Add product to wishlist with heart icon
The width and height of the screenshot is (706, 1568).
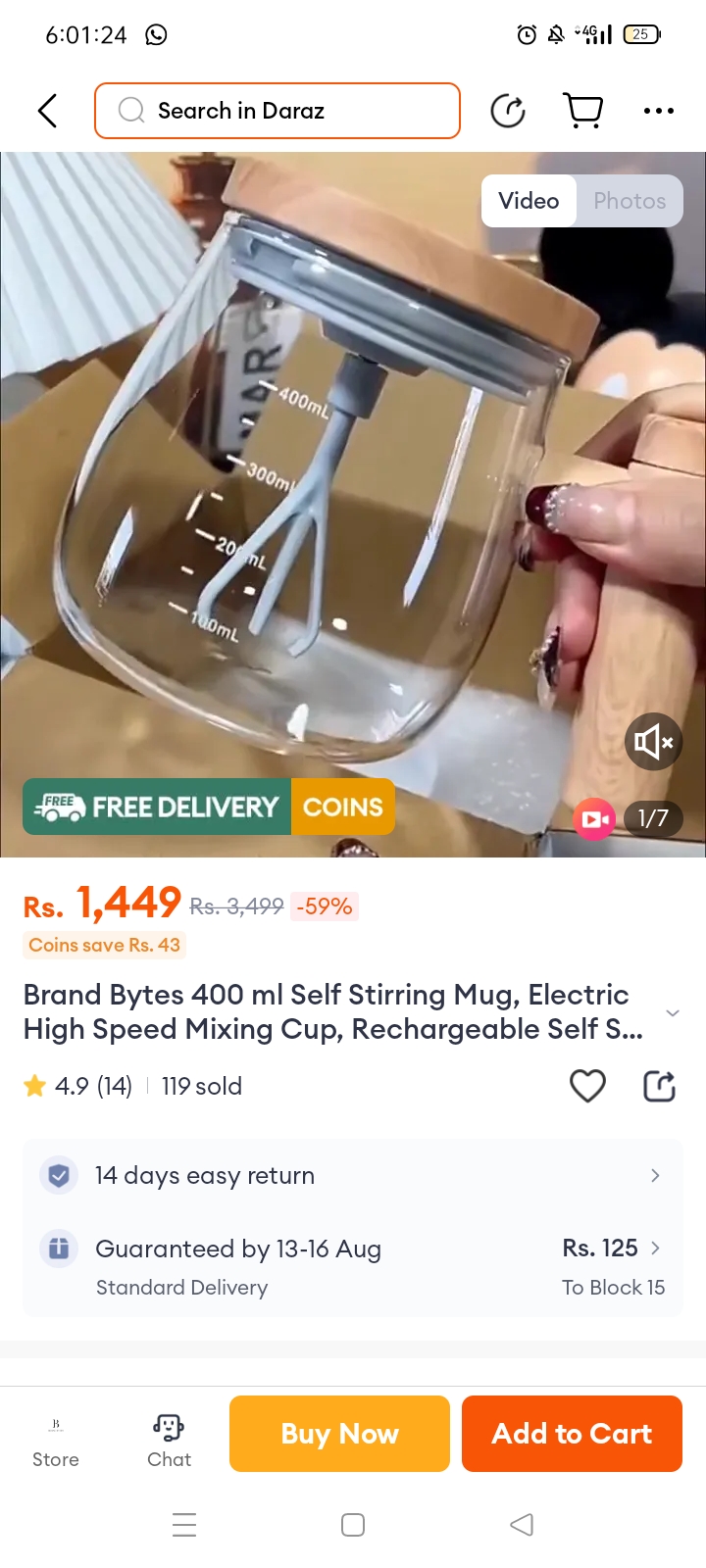pos(587,1086)
